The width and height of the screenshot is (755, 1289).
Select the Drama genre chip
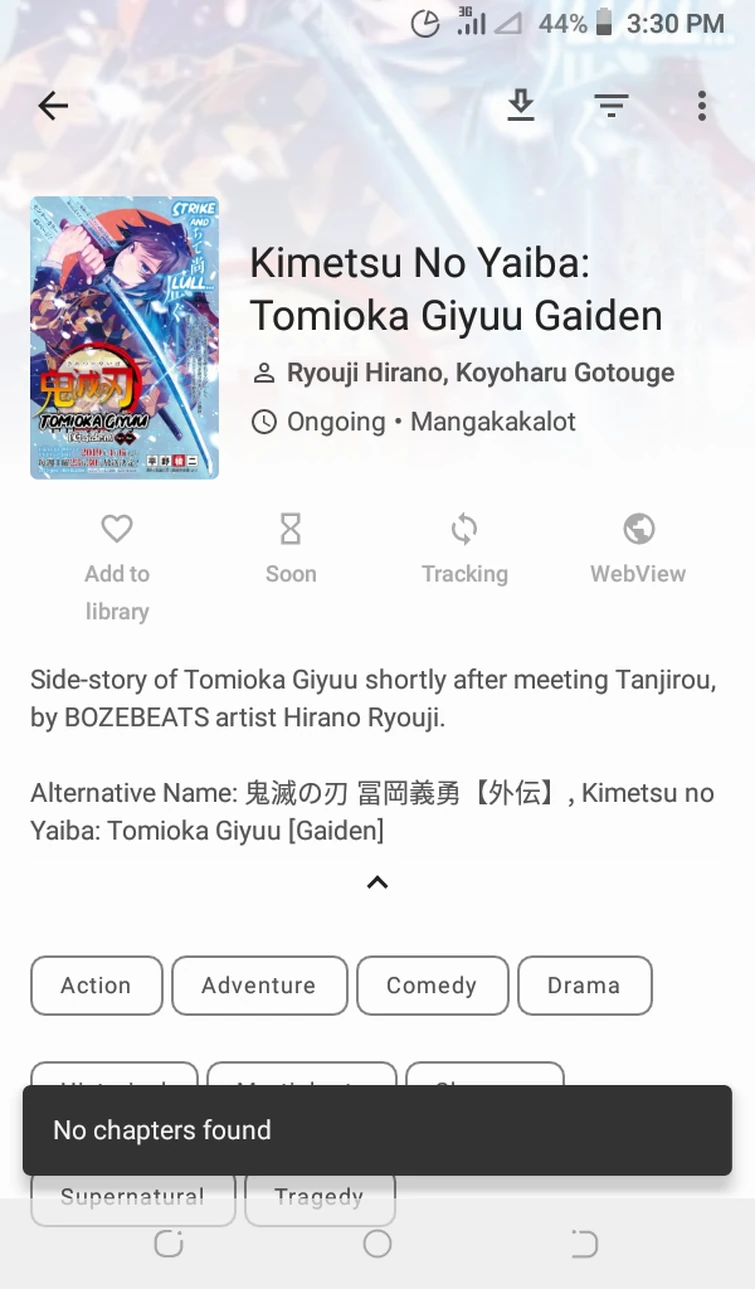point(584,985)
